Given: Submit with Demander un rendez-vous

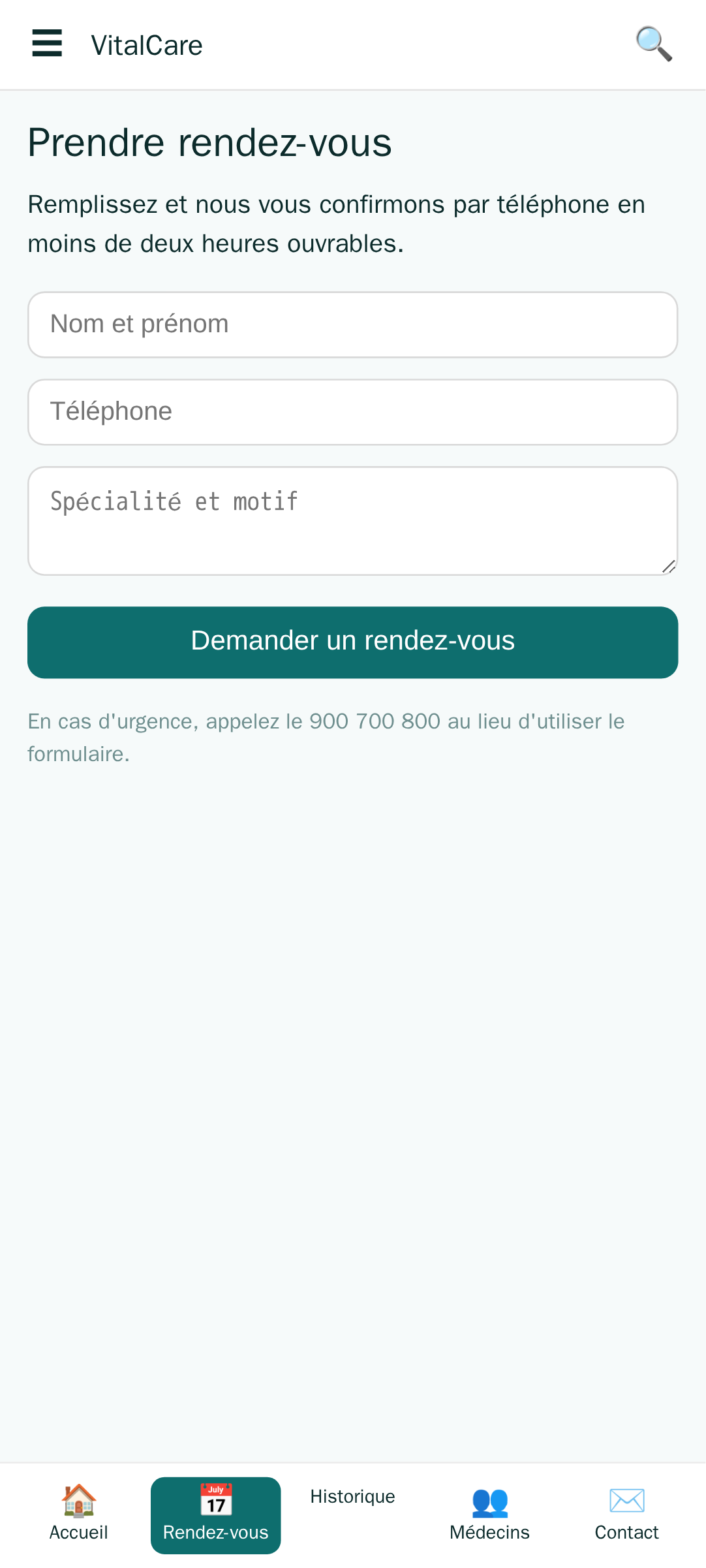Looking at the screenshot, I should tap(353, 642).
